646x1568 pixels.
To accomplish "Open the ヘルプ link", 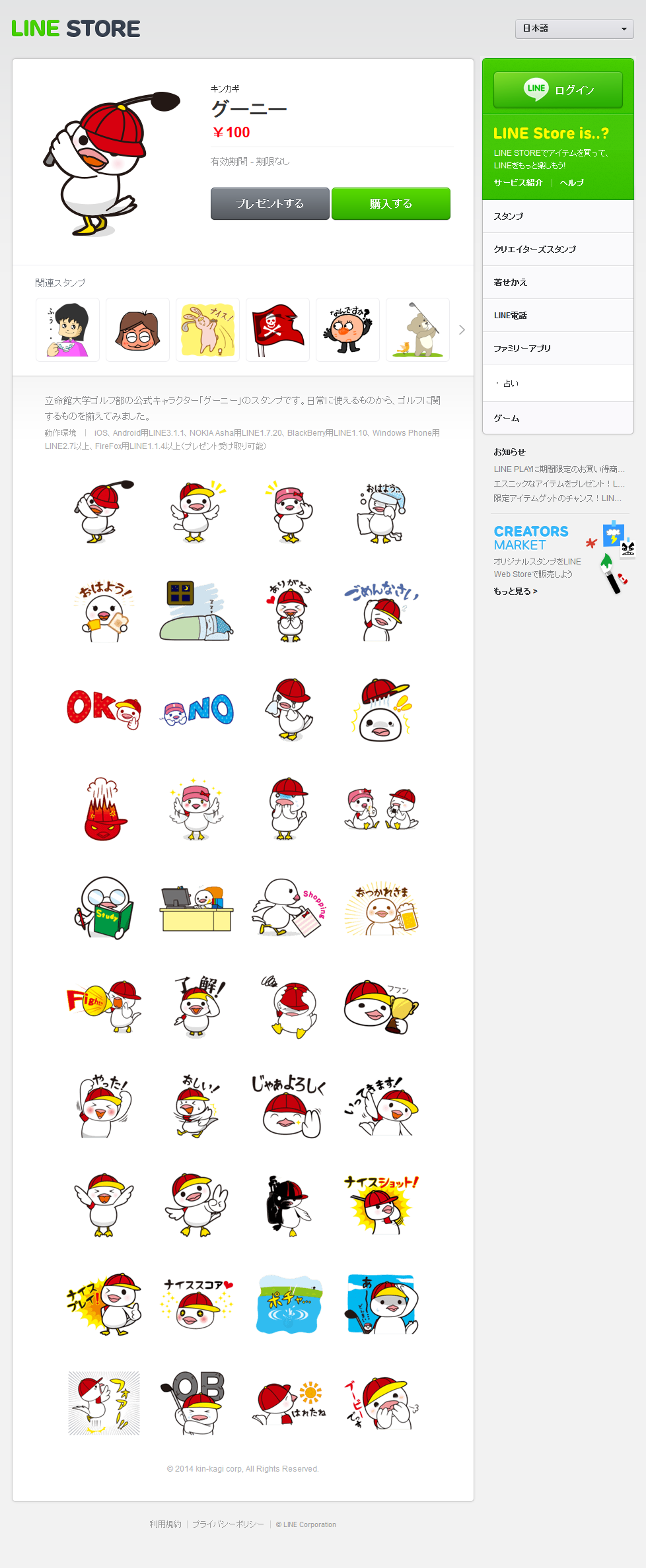I will point(572,183).
